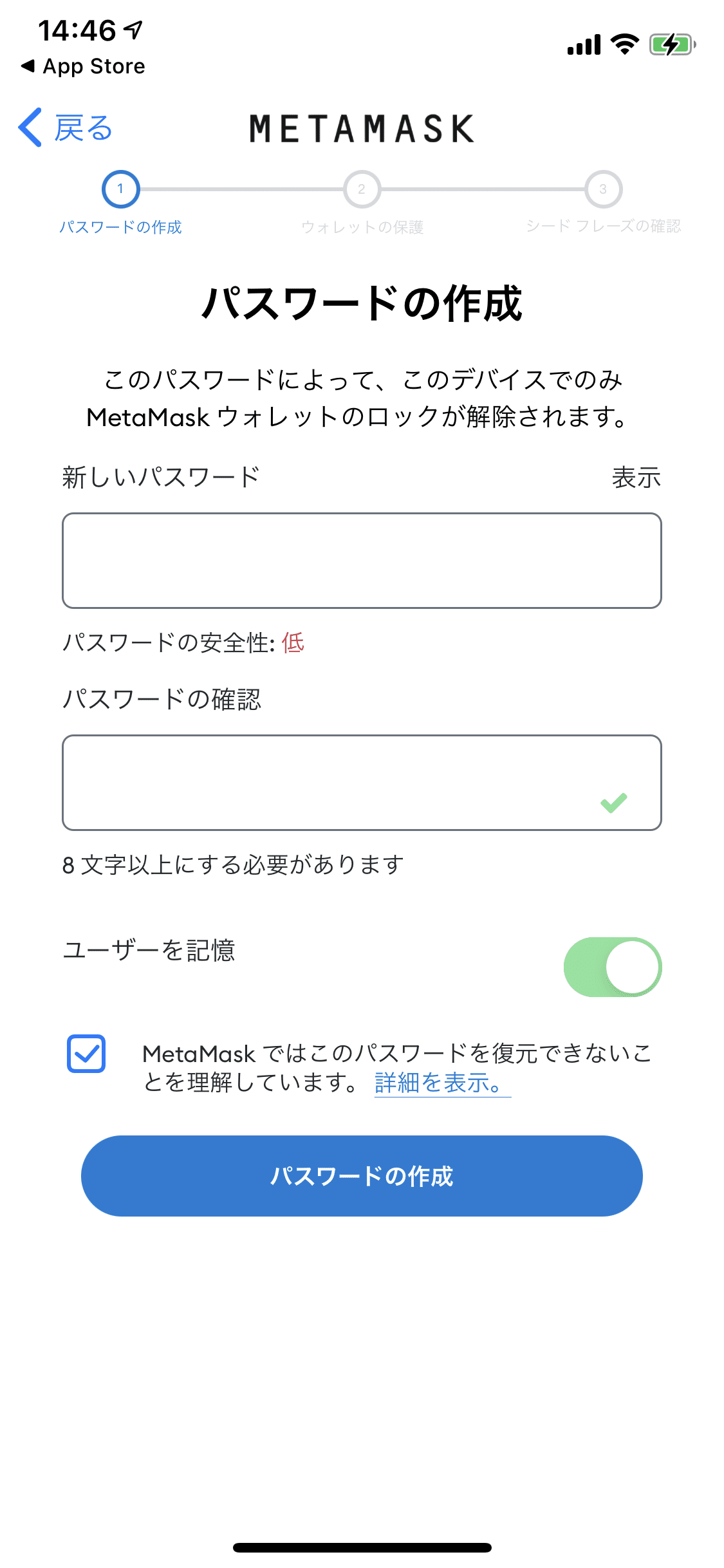
Task: Select step 1 circle パスワードの作成
Action: 122,190
